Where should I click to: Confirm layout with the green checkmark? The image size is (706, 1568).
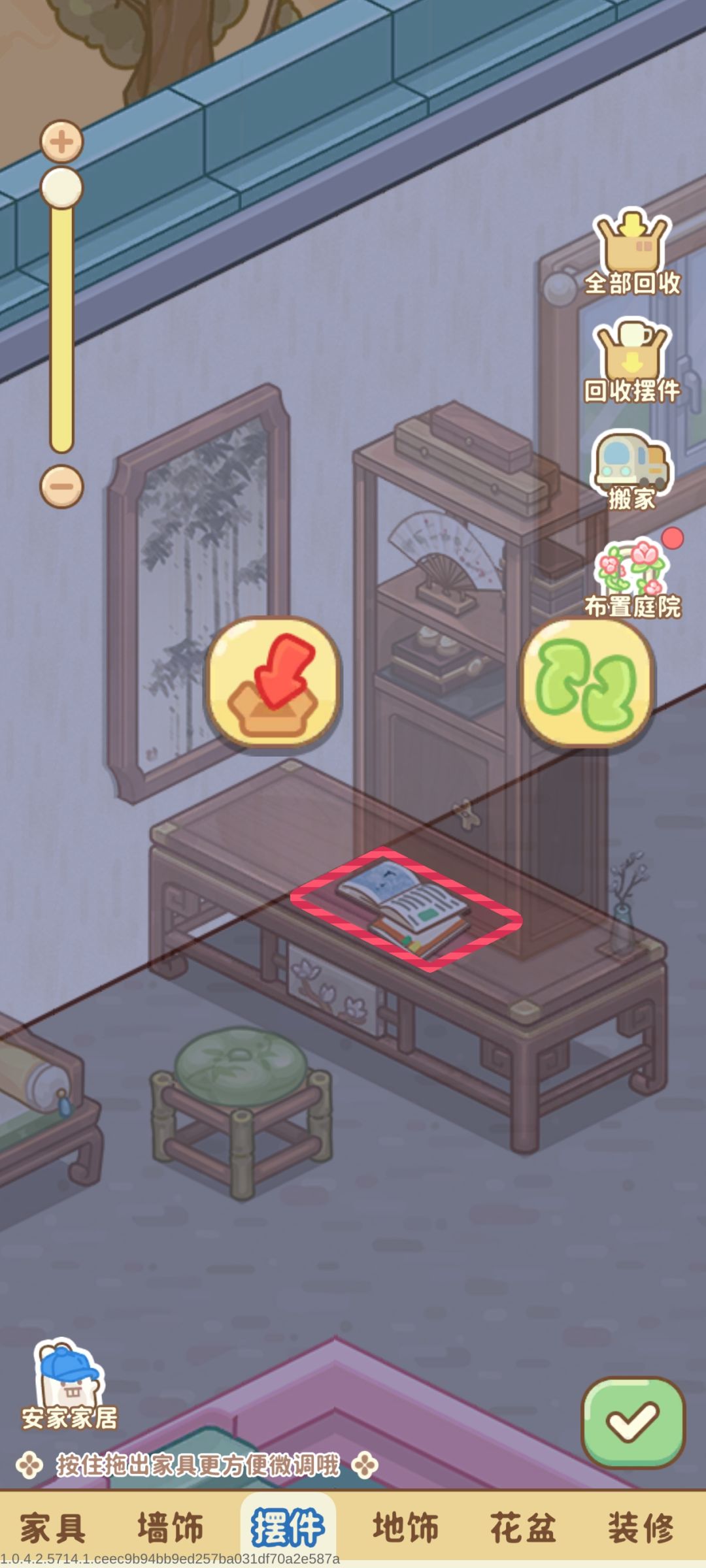click(x=633, y=1422)
